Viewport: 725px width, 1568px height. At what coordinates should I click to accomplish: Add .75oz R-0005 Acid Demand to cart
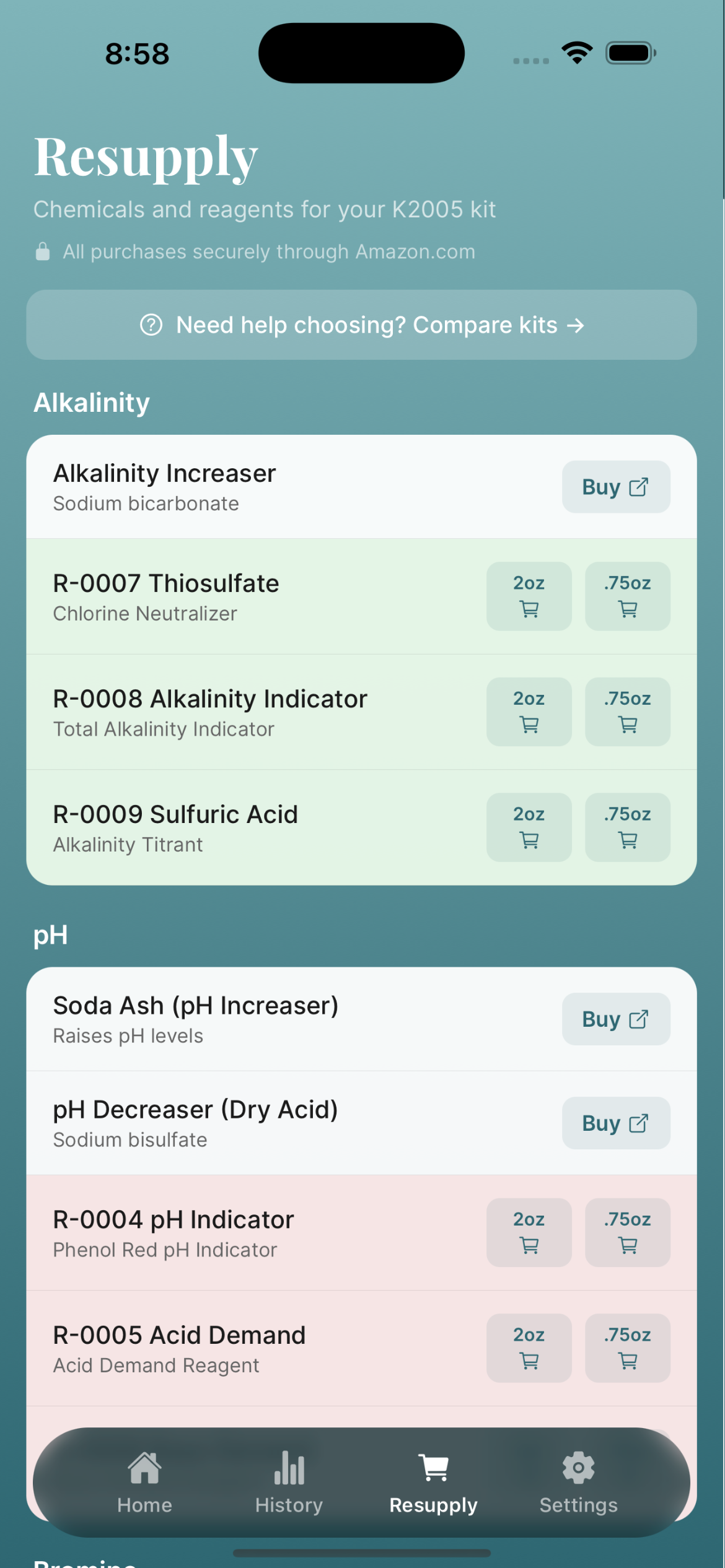pyautogui.click(x=627, y=1348)
